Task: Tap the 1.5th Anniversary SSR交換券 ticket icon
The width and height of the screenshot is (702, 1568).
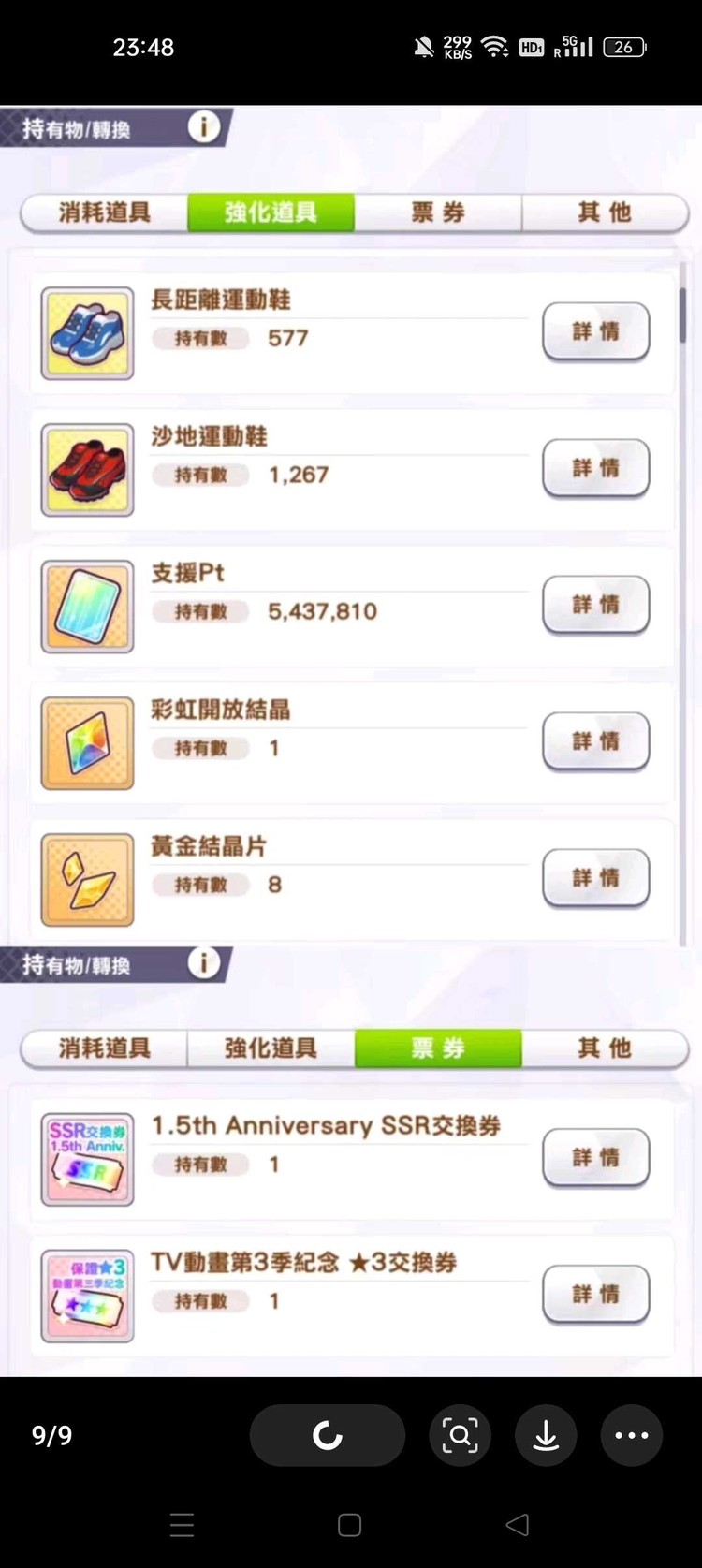Action: click(x=87, y=1159)
